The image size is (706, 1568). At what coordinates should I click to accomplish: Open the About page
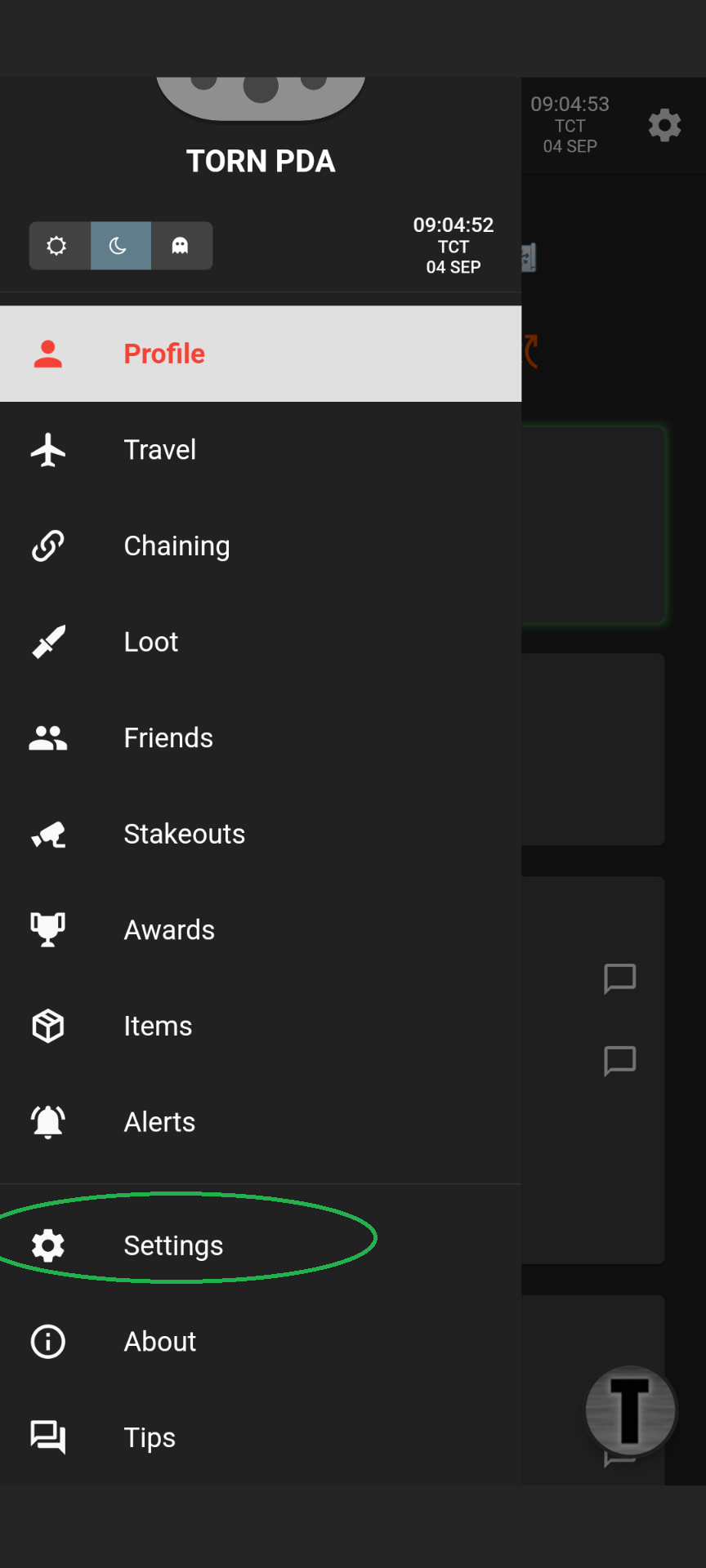coord(261,1342)
